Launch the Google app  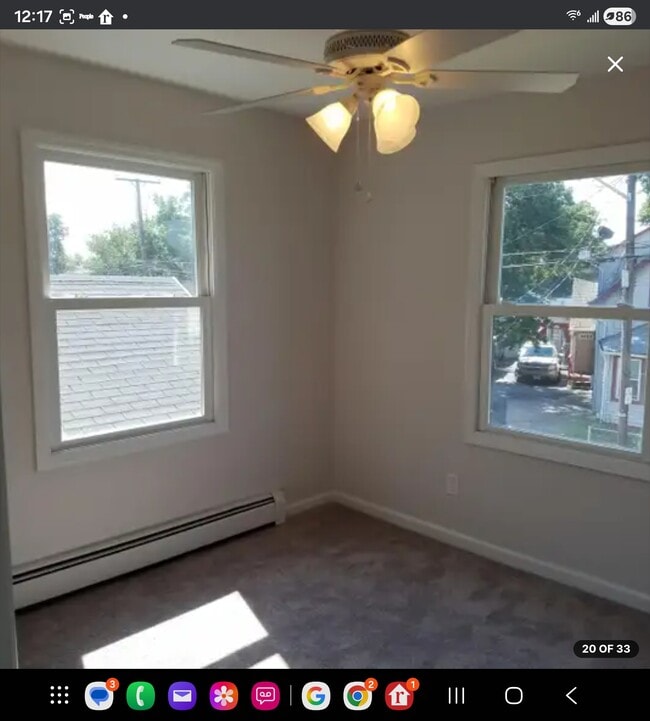click(x=316, y=695)
